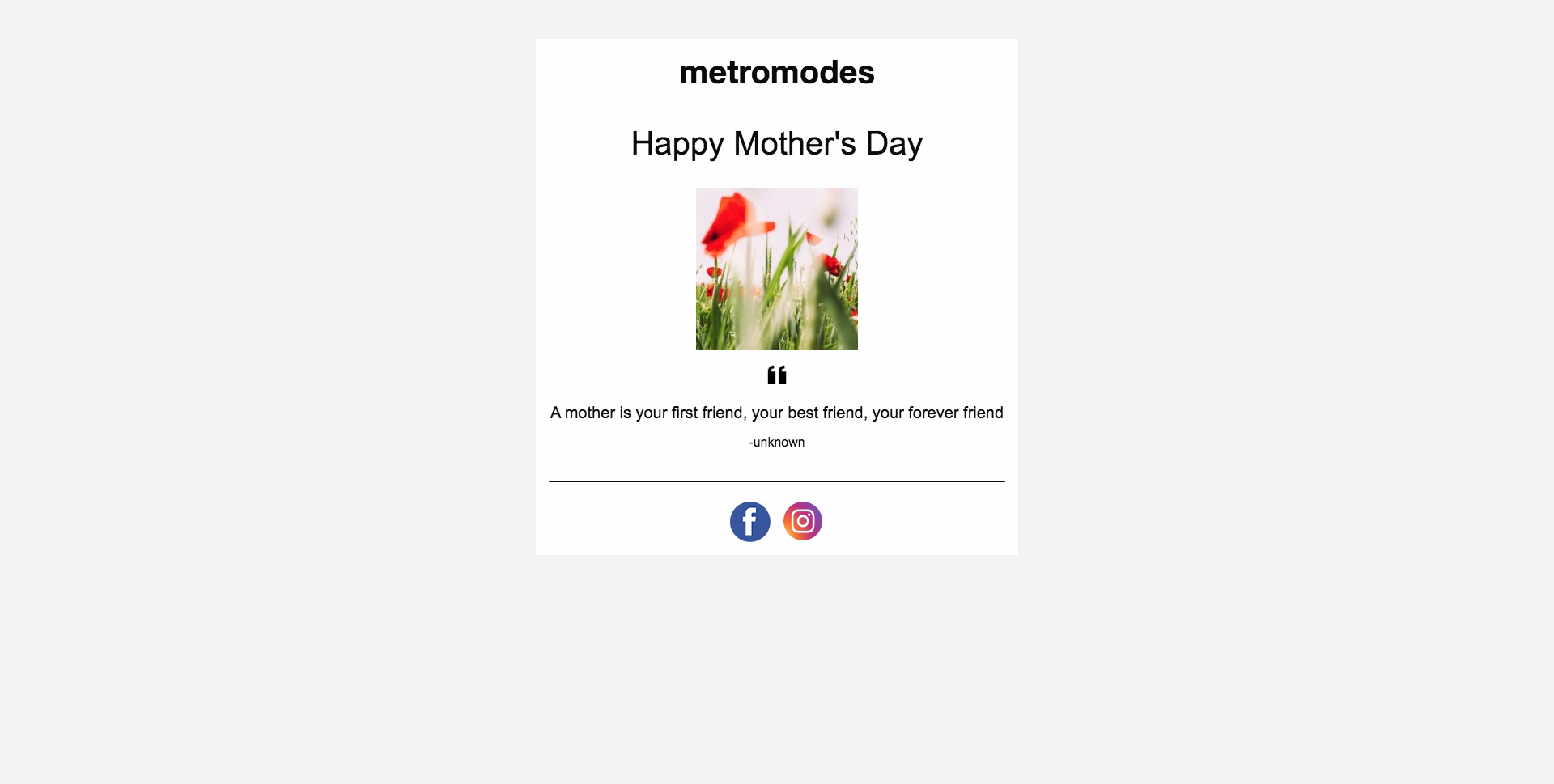Open the Facebook social link
Screen dimensions: 1554x784
749,522
